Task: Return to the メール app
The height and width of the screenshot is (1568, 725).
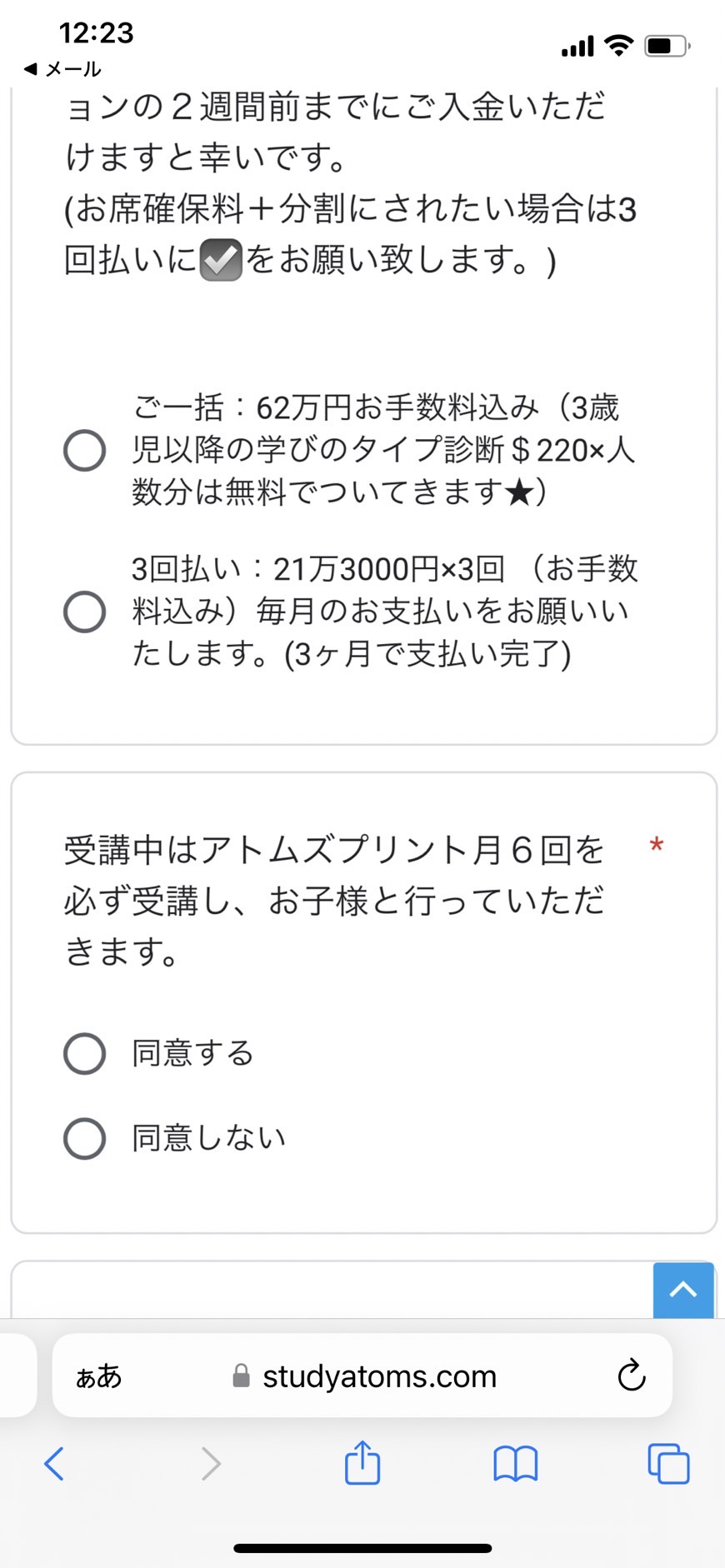Action: click(63, 69)
